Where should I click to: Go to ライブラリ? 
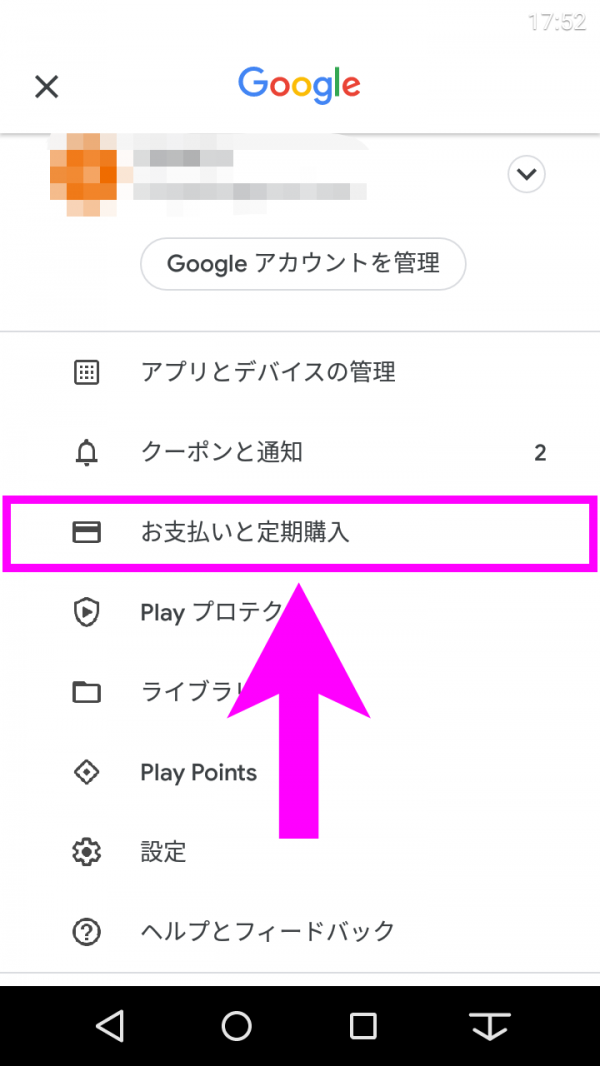[180, 693]
